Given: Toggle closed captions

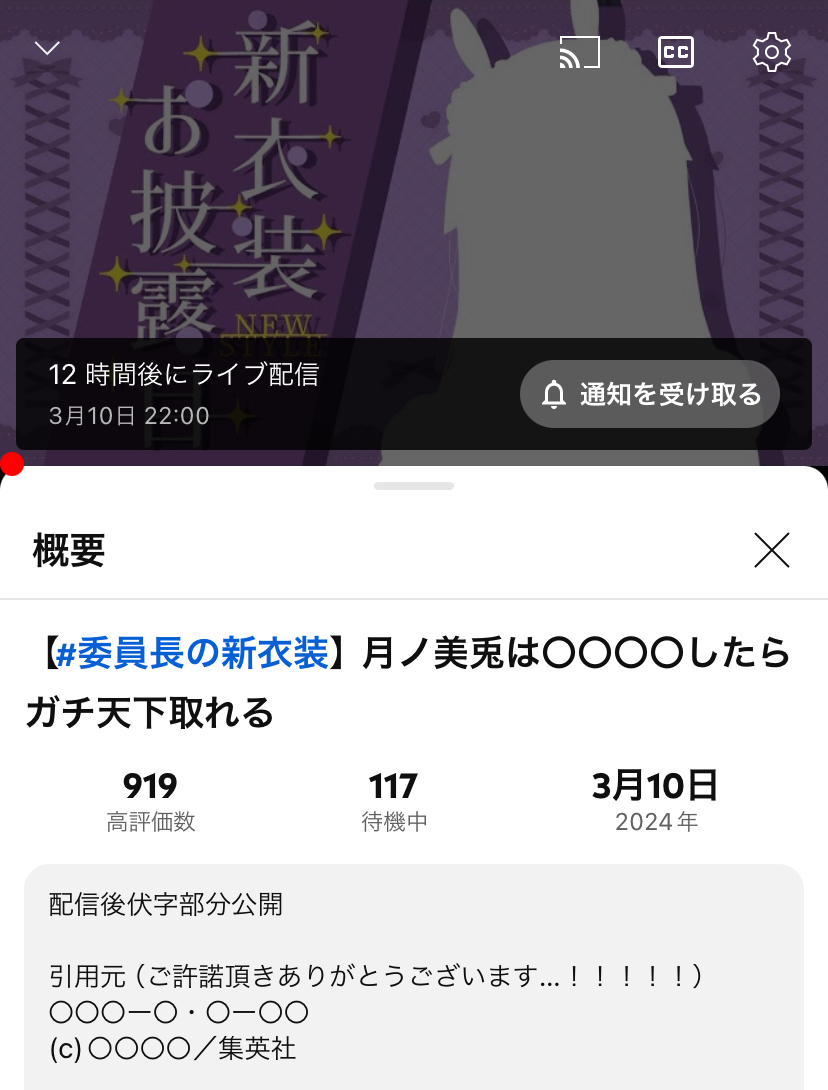Looking at the screenshot, I should pos(676,52).
